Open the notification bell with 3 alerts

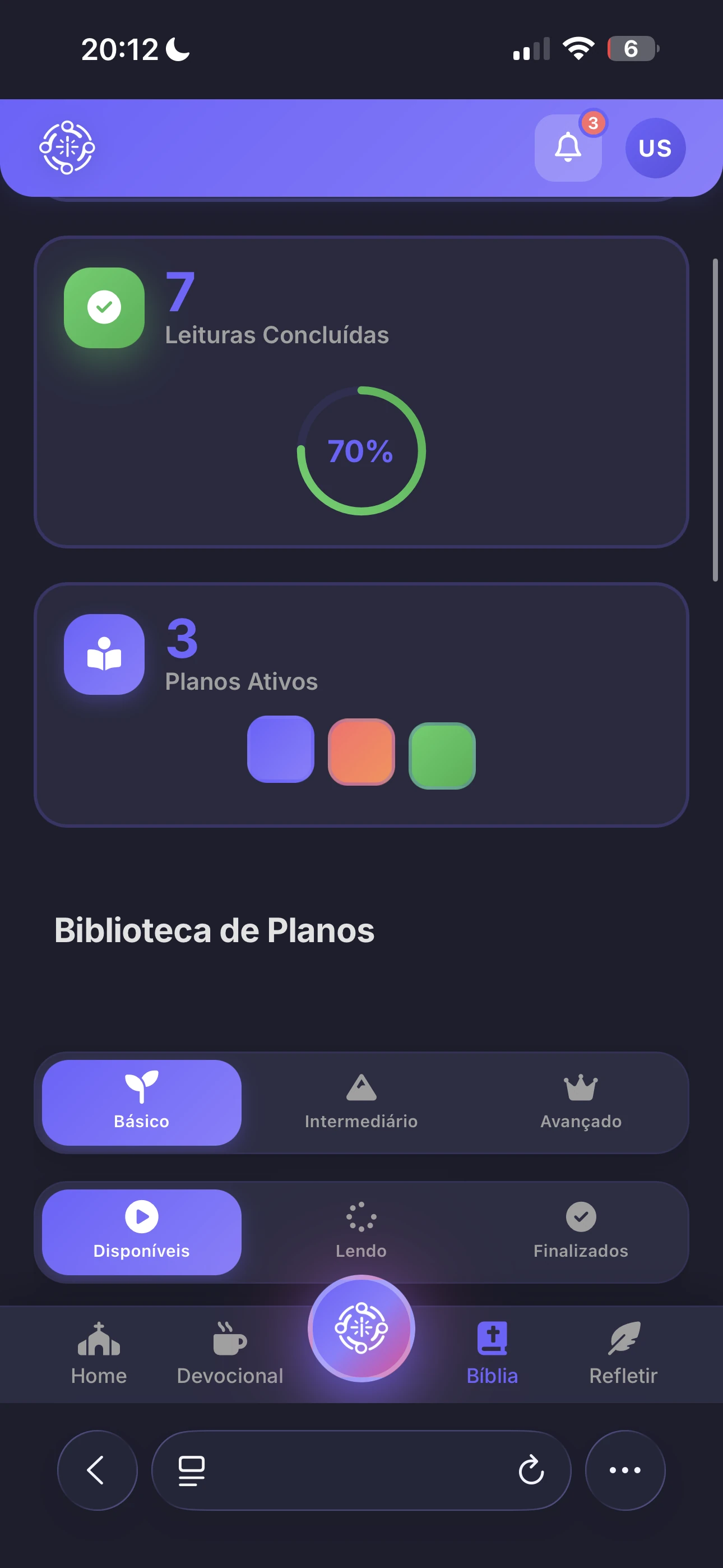(568, 148)
